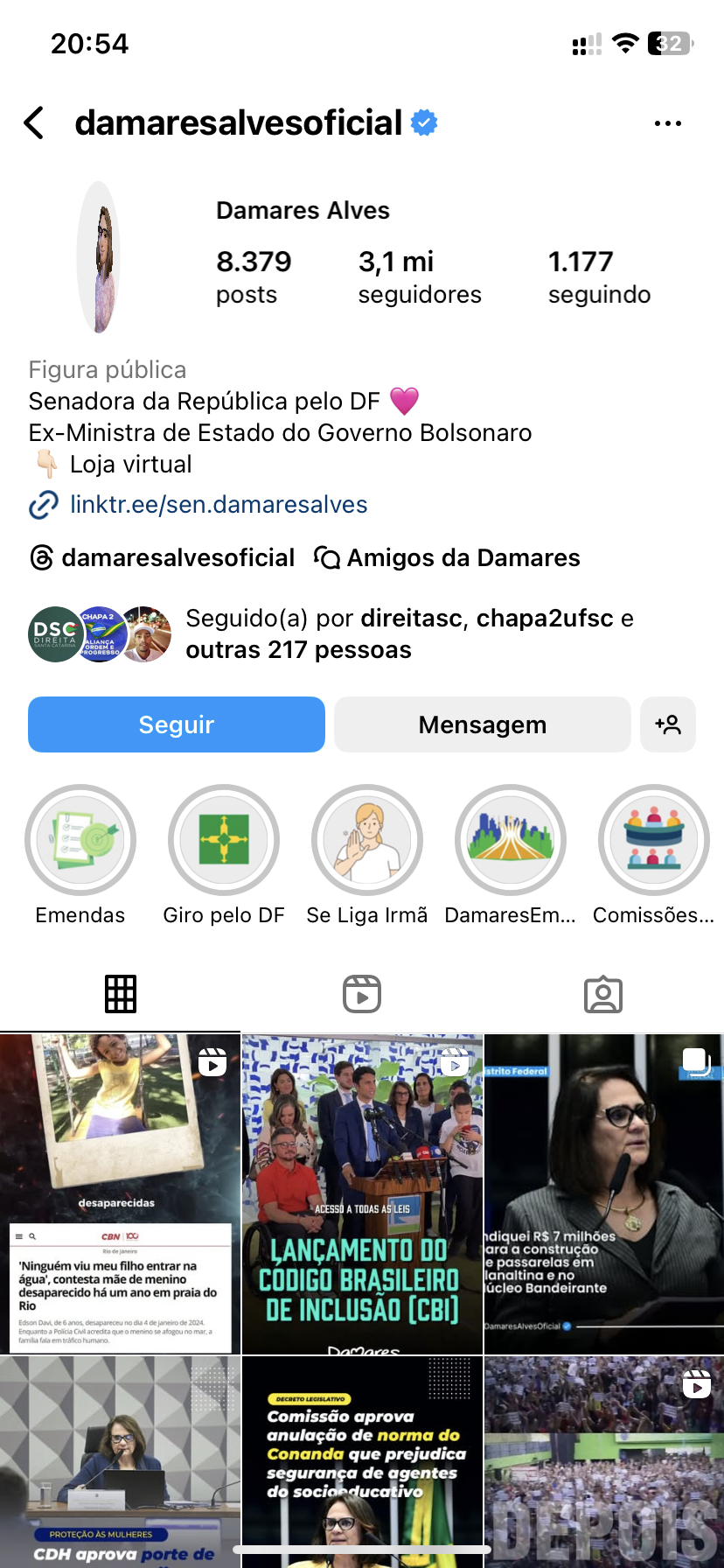Show suggested accounts via add-person icon

coord(668,724)
